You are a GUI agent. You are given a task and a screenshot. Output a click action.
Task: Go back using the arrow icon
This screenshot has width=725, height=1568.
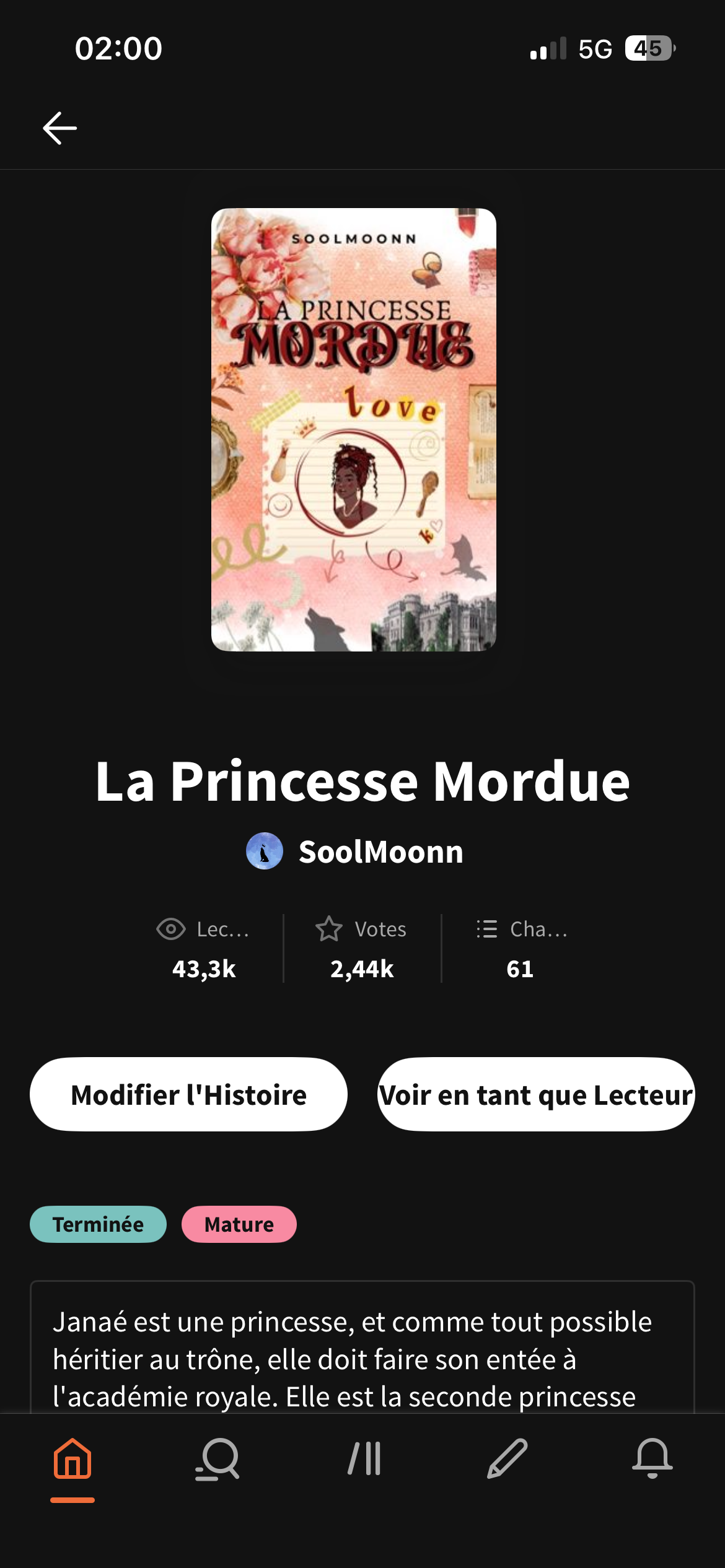pyautogui.click(x=59, y=128)
